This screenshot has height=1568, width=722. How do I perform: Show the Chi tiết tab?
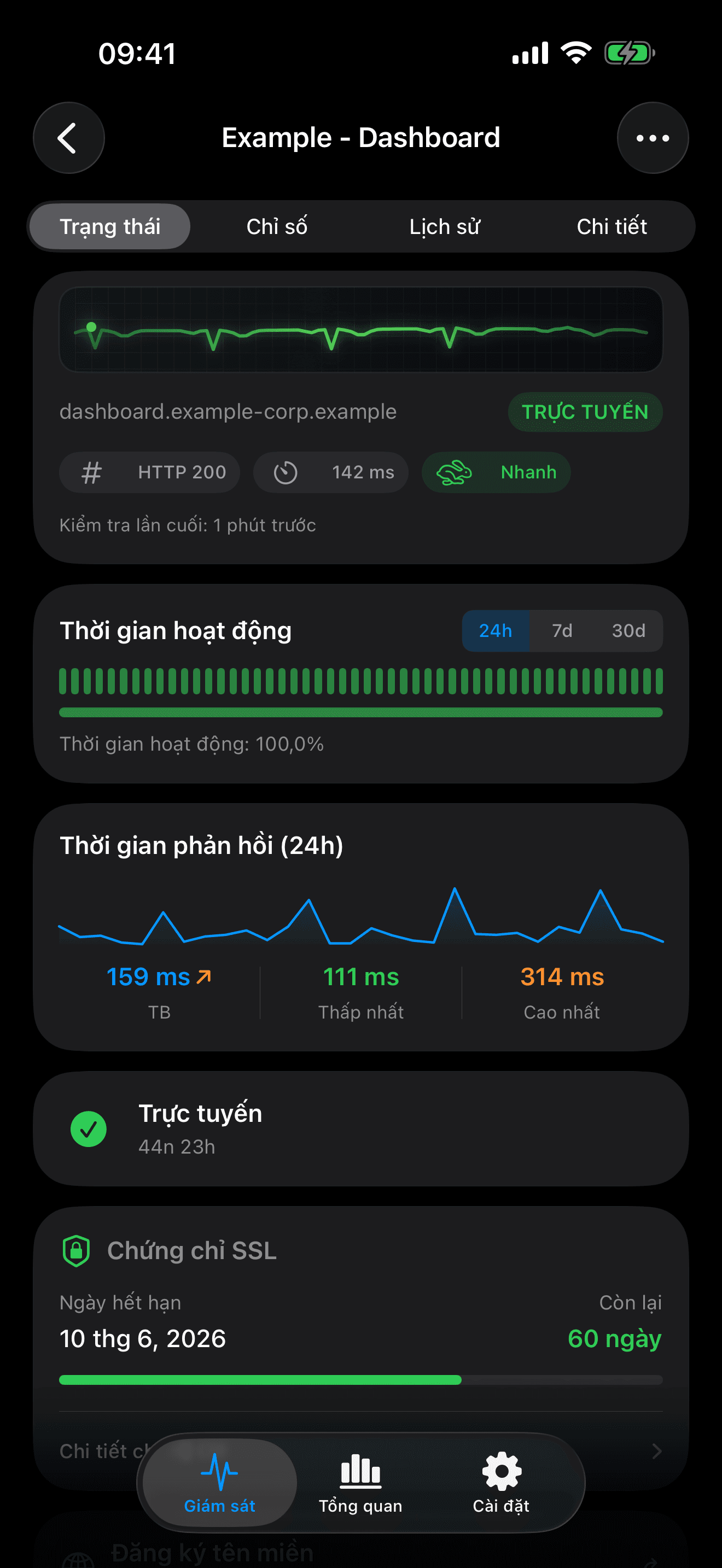coord(611,226)
